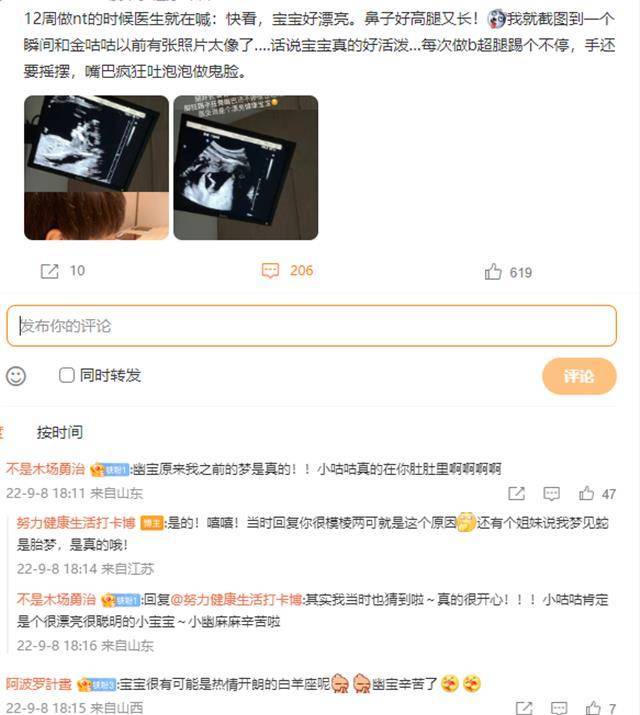Screen dimensions: 640x715
Task: Open 努力健康生活打卡博's profile link
Action: (75, 523)
